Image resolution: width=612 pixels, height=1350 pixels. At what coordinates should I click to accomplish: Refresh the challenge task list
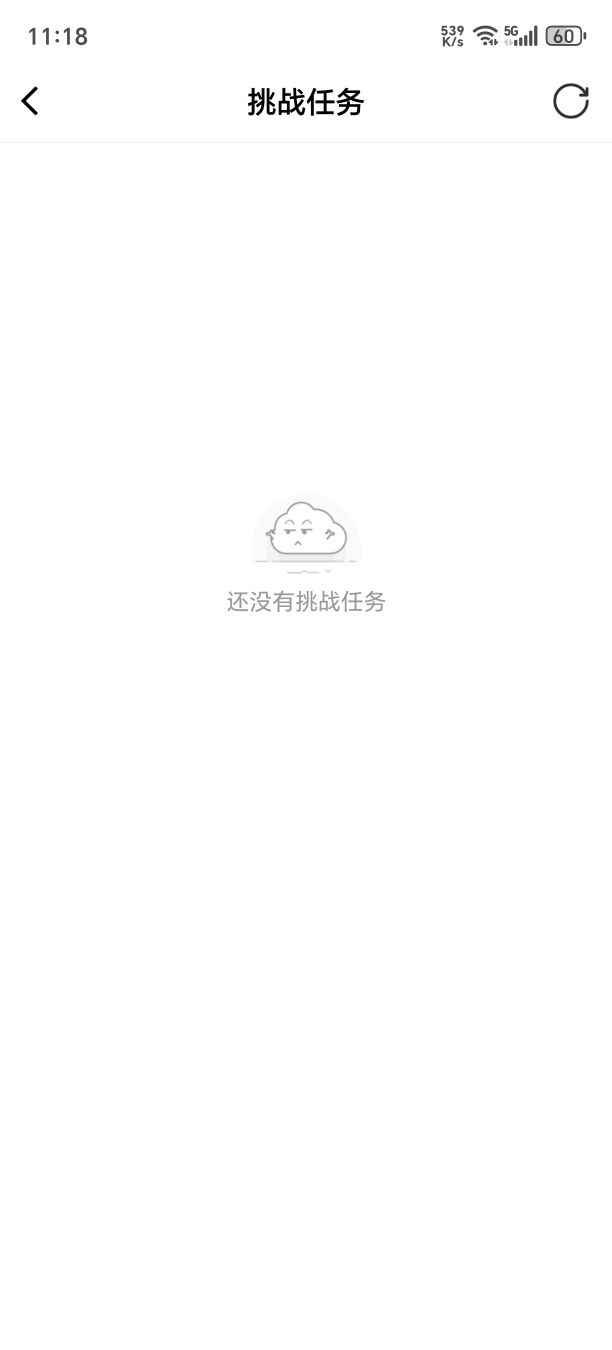coord(571,101)
